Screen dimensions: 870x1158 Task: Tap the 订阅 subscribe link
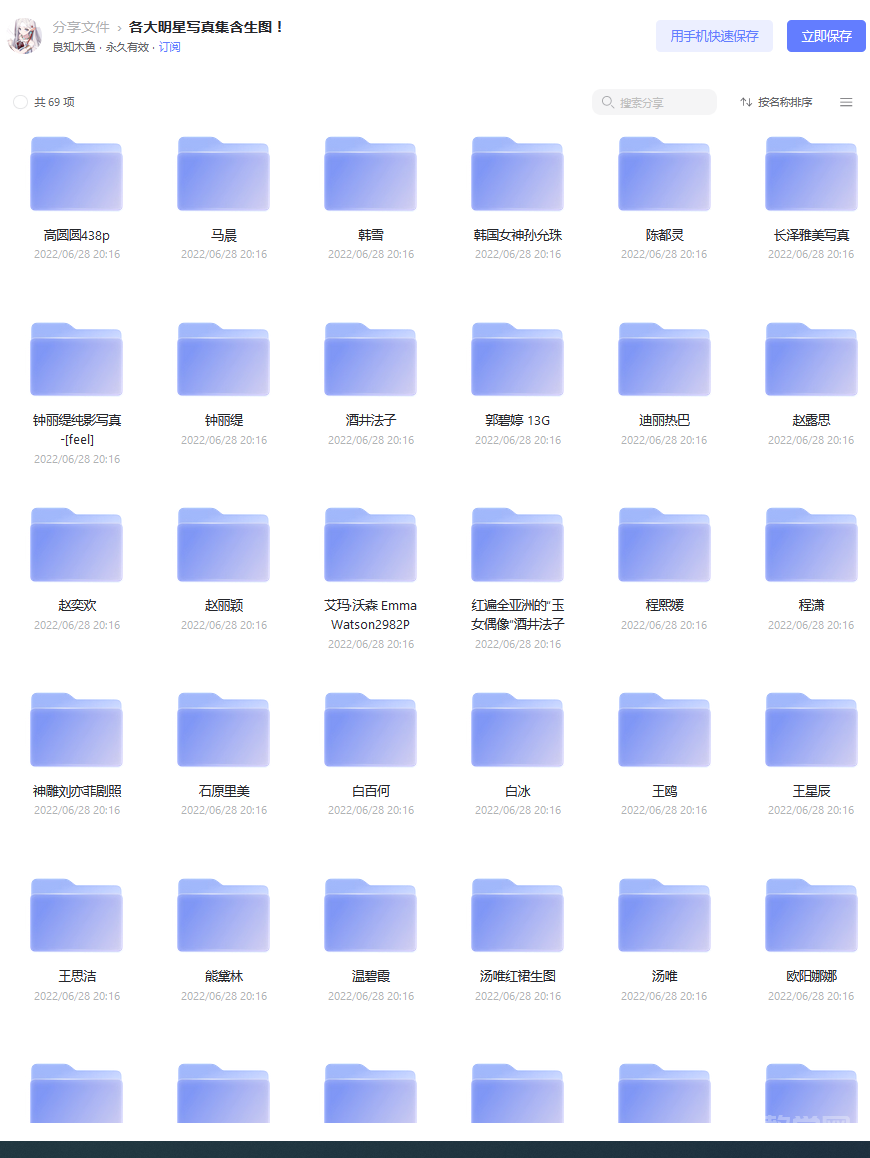(x=169, y=47)
